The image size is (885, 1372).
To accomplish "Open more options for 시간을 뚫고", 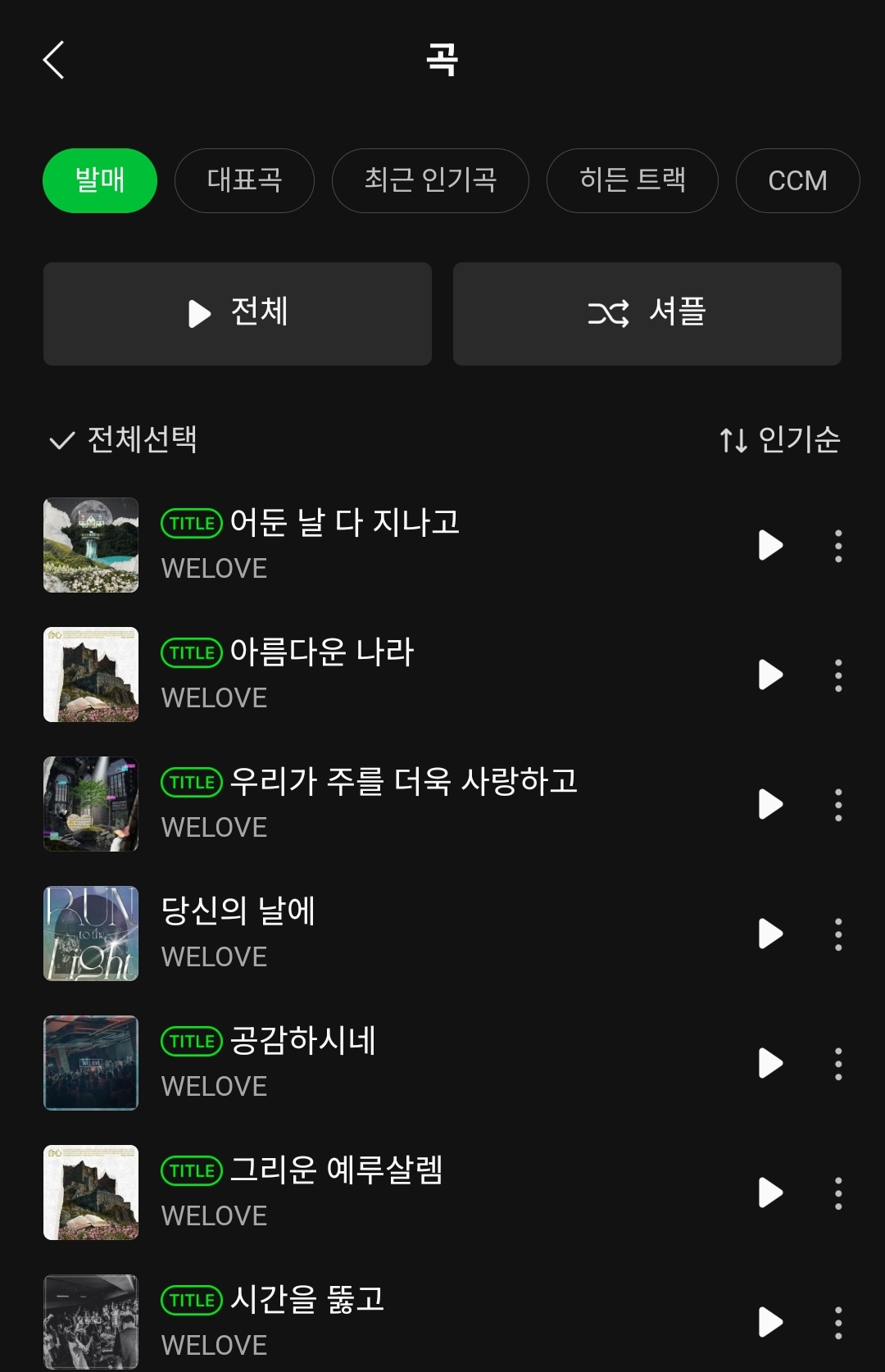I will pyautogui.click(x=838, y=1322).
